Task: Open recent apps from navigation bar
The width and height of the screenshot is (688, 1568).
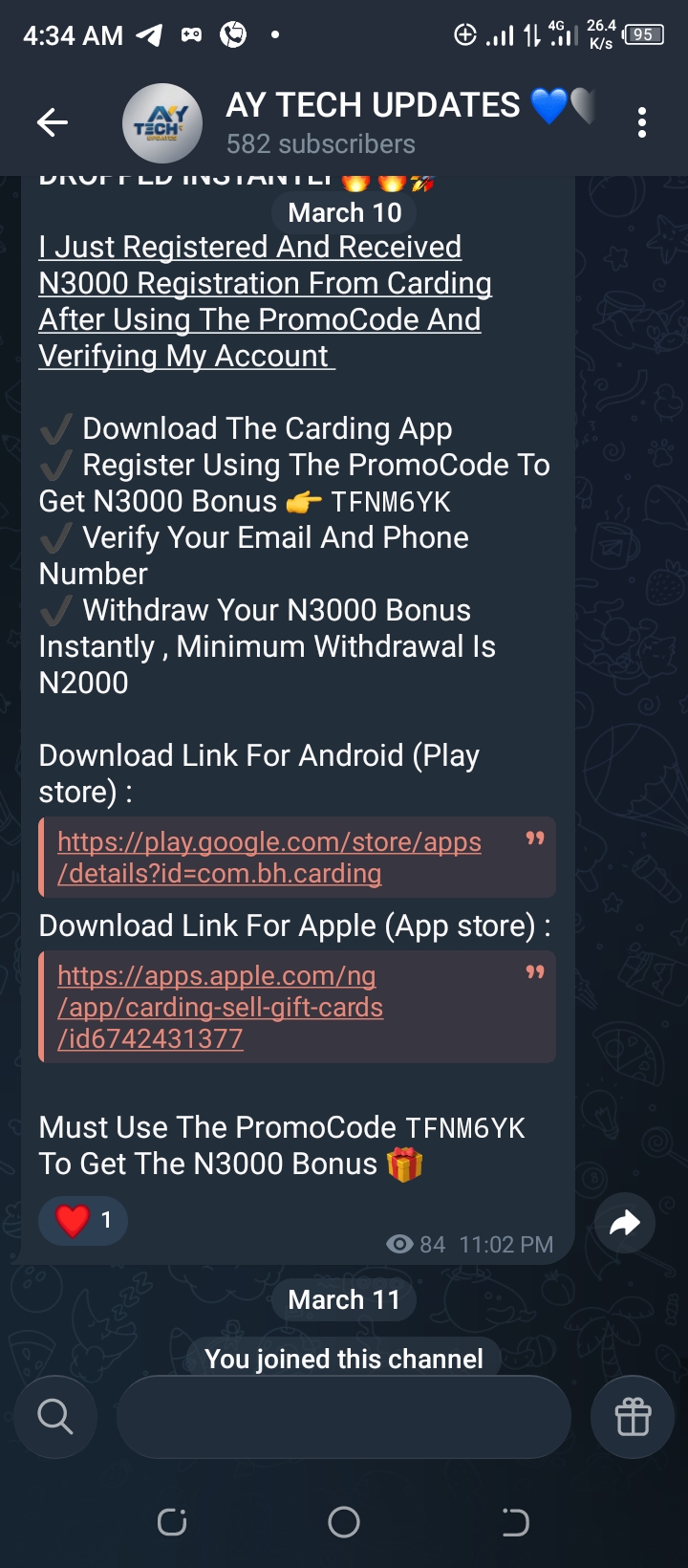Action: tap(172, 1521)
